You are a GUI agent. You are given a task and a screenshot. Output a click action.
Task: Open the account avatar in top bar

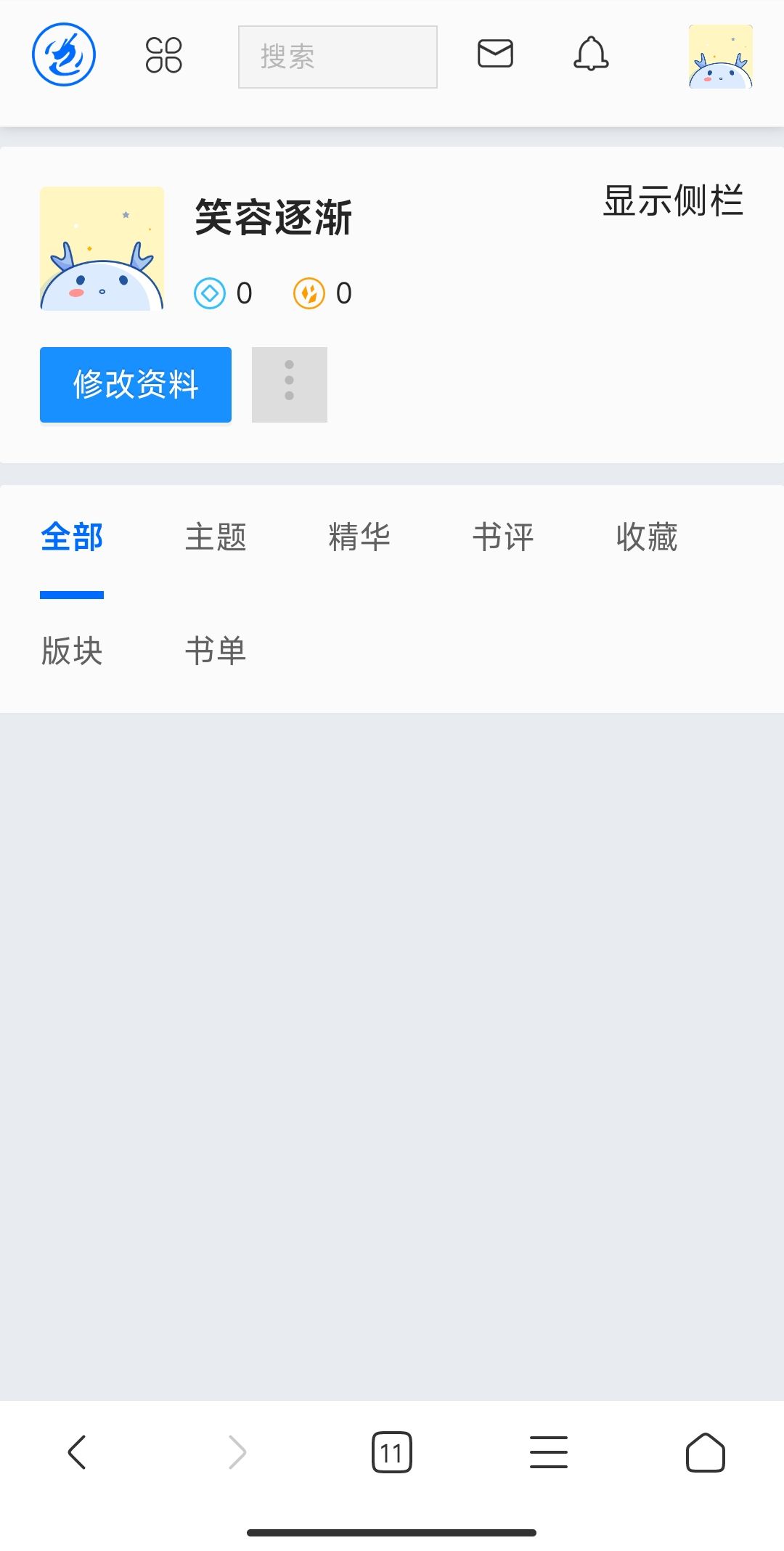pyautogui.click(x=720, y=57)
